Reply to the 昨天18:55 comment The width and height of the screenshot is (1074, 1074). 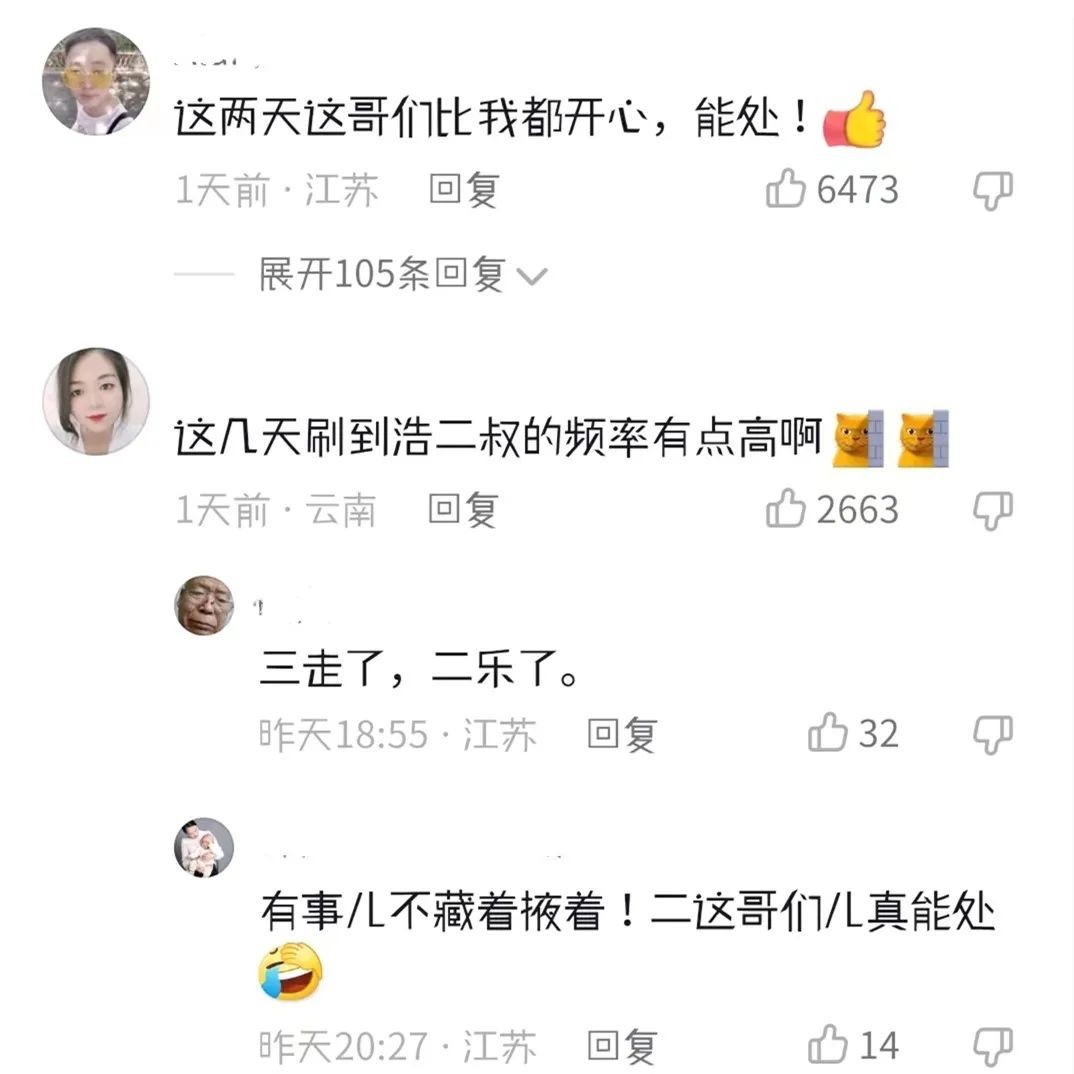point(620,734)
